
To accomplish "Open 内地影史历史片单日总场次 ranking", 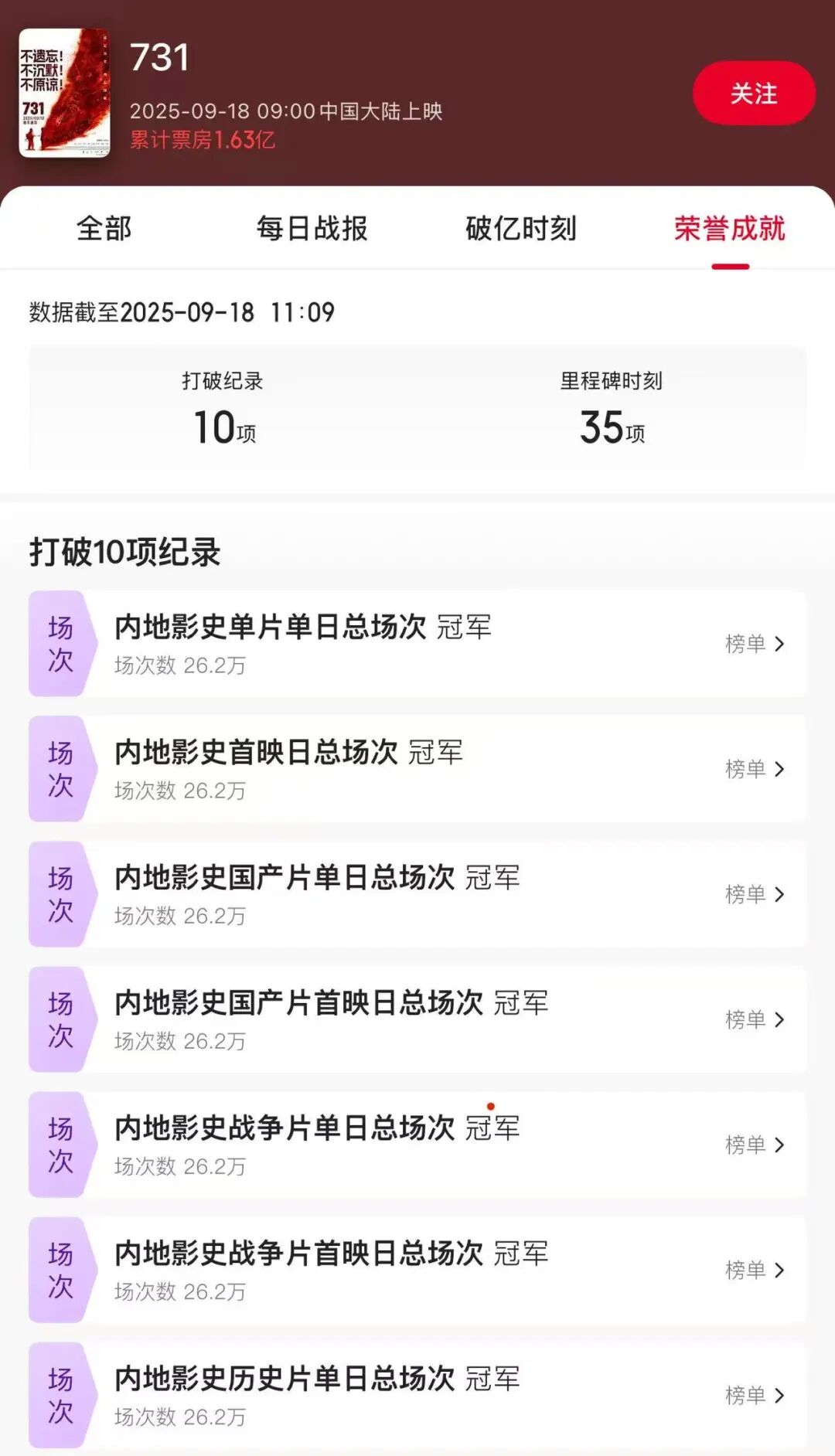I will (x=755, y=1395).
